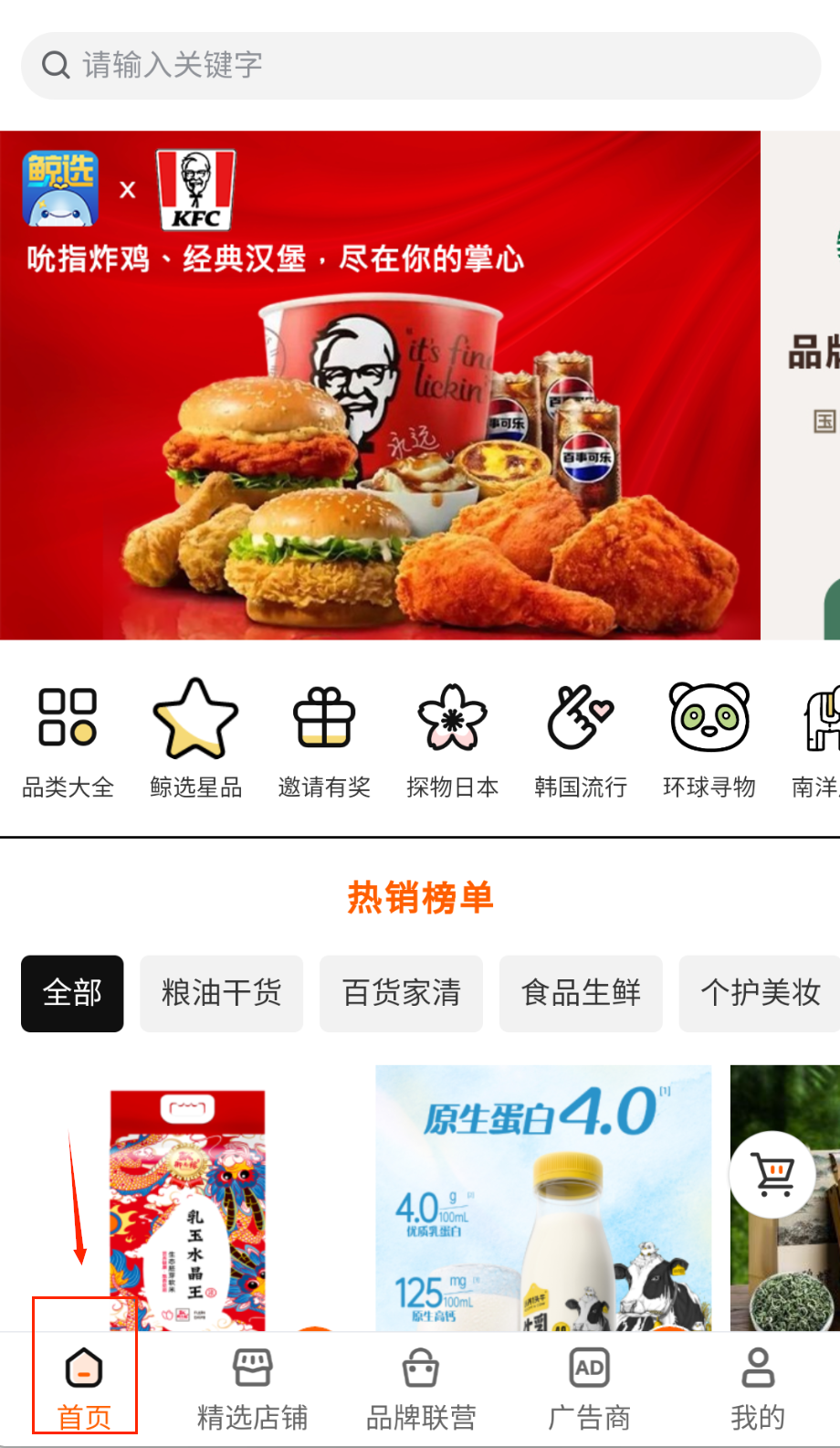Screen dimensions: 840x1448
Task: Open 韩国流行 section
Action: click(x=581, y=740)
